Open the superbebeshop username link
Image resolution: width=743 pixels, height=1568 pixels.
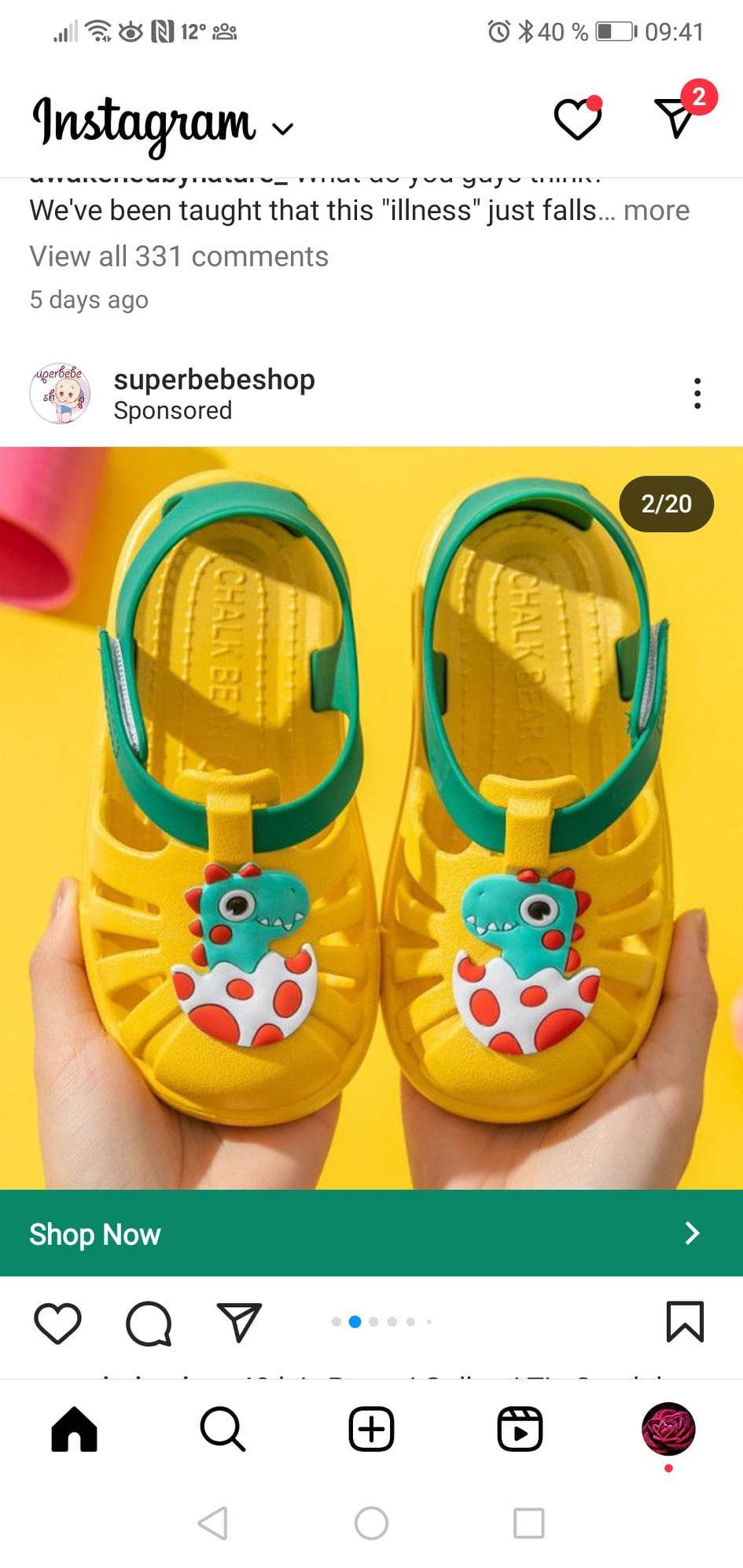coord(214,380)
